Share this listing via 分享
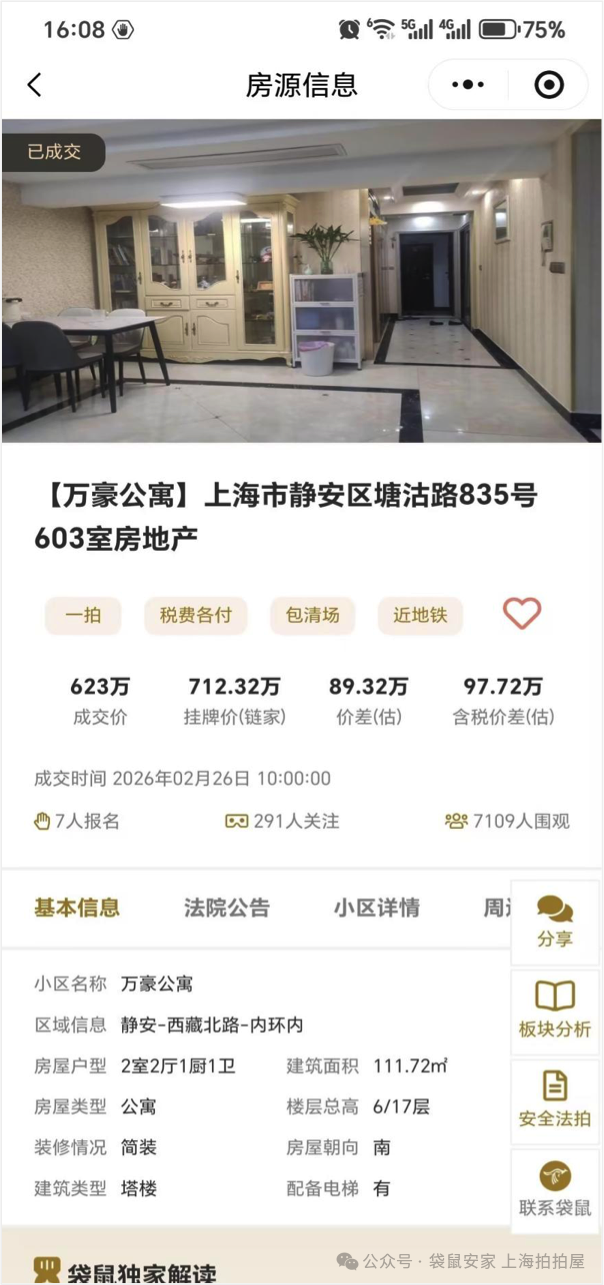604x1285 pixels. click(x=555, y=922)
